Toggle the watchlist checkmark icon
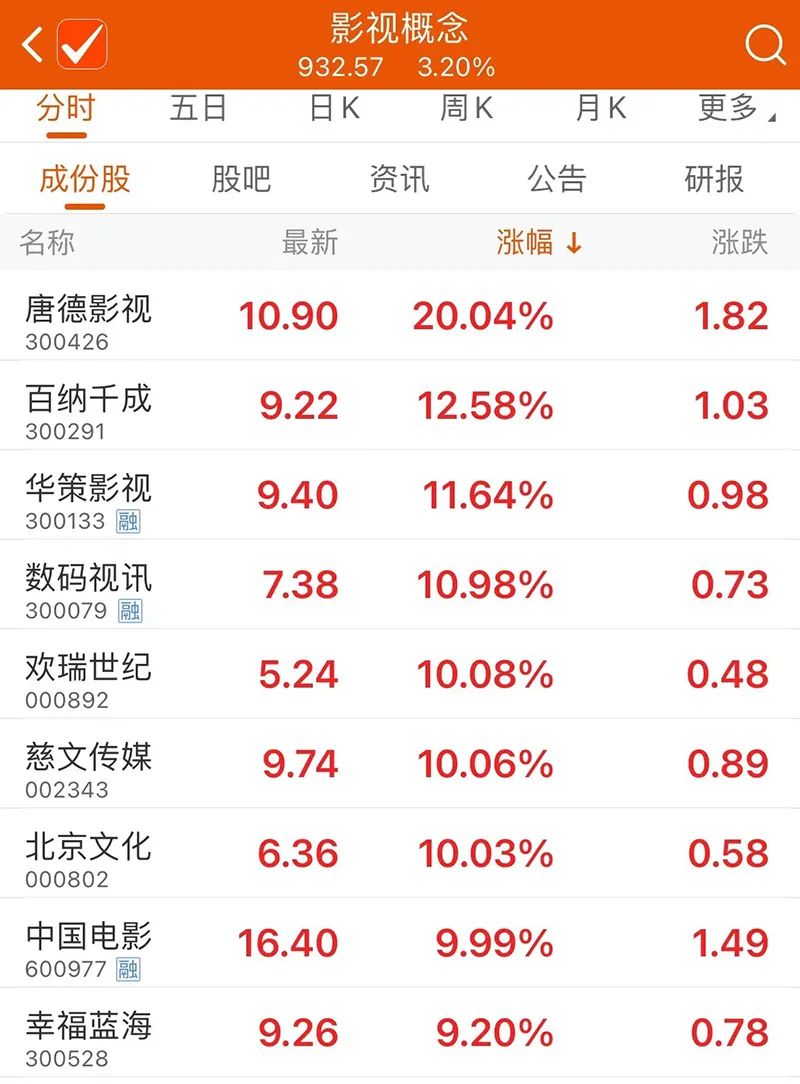 click(x=82, y=45)
